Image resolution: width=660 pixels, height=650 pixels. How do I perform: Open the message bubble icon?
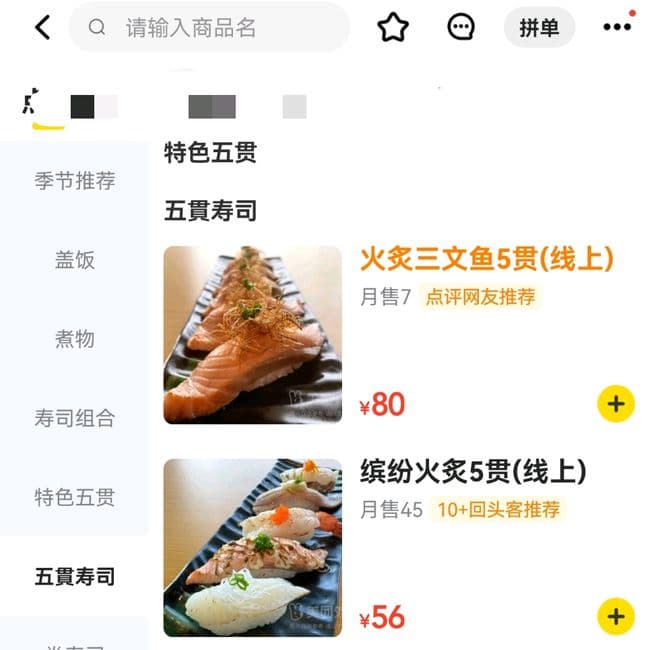[461, 28]
